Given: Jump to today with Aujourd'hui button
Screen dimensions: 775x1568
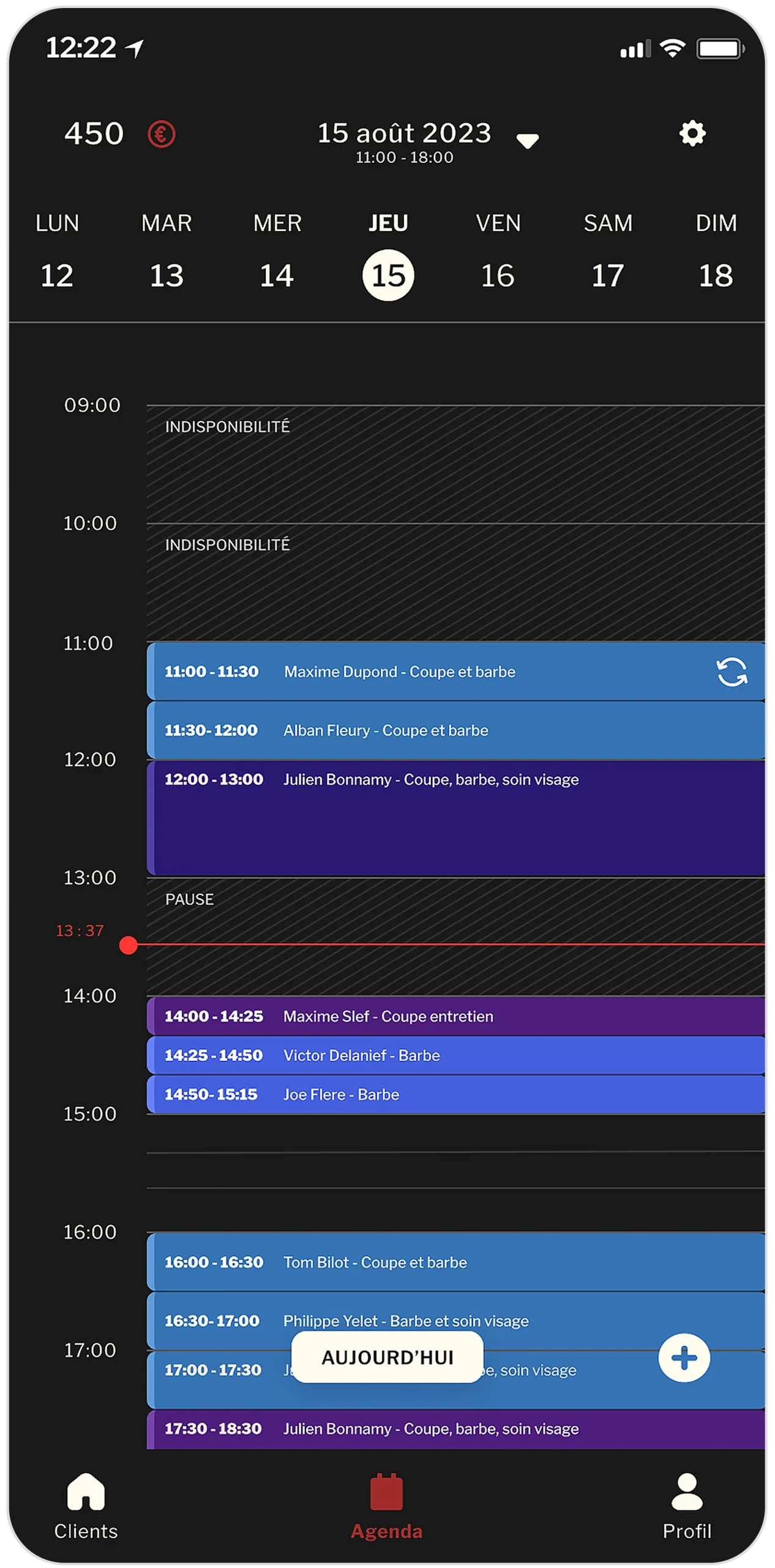Looking at the screenshot, I should click(387, 1358).
